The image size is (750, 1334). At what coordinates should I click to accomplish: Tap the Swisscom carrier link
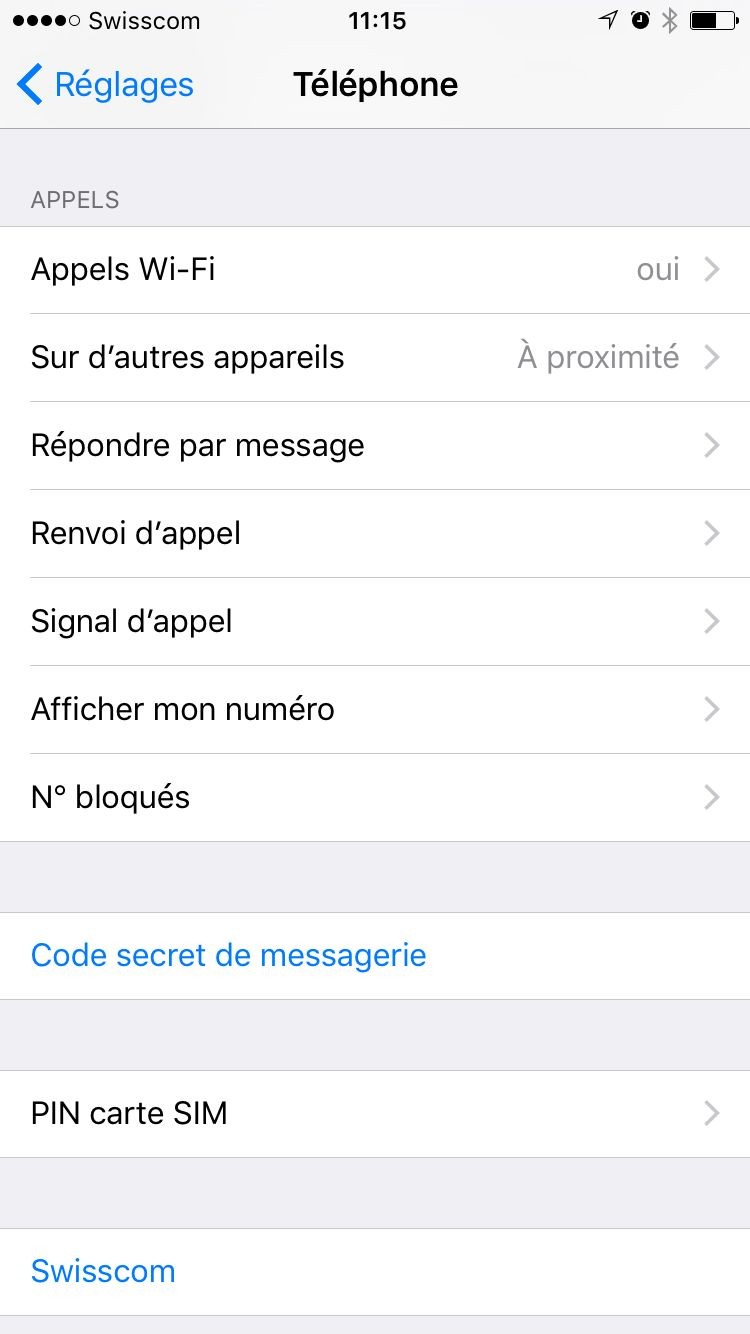104,1272
